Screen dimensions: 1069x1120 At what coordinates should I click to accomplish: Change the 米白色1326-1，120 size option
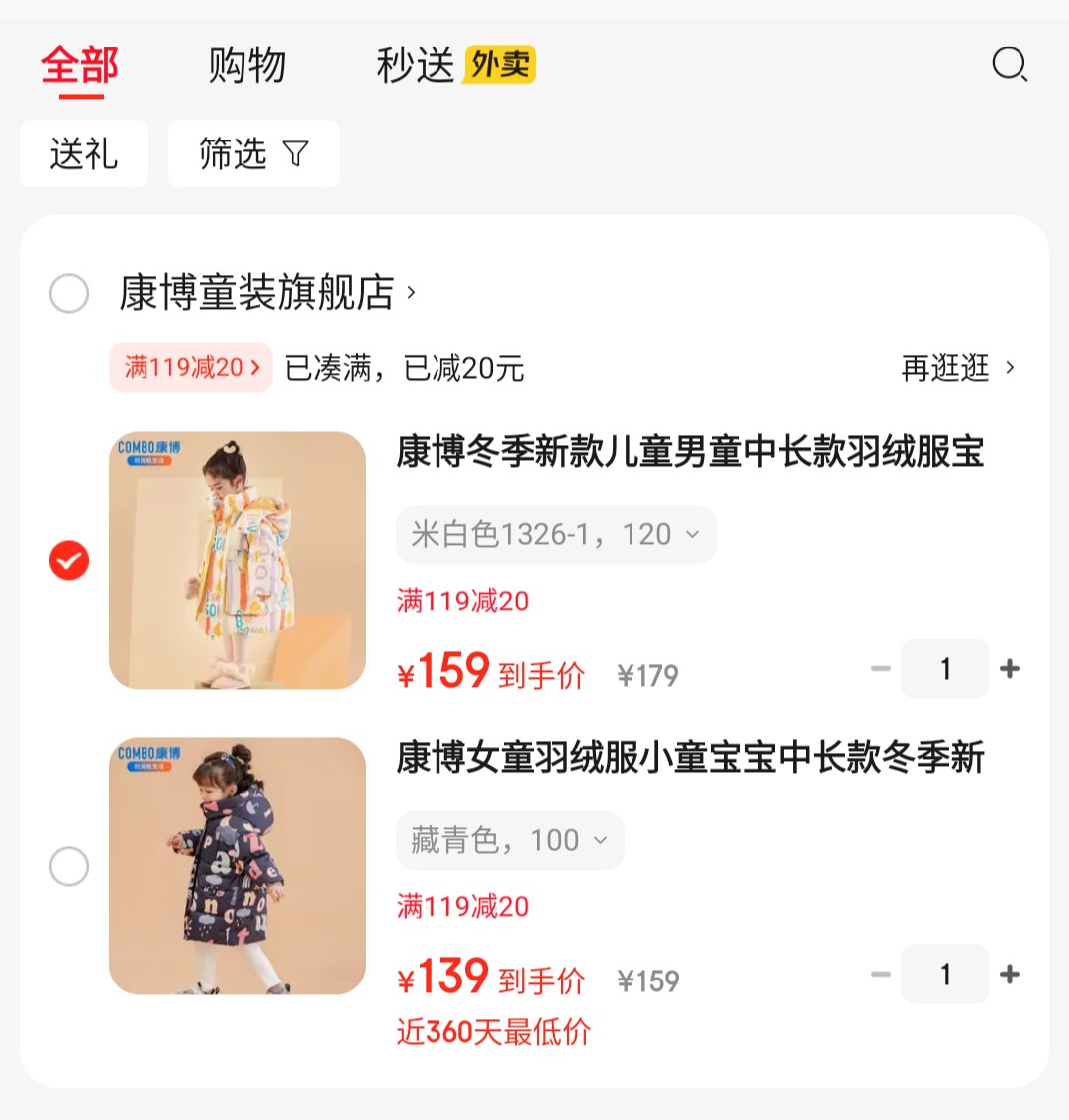click(x=555, y=535)
